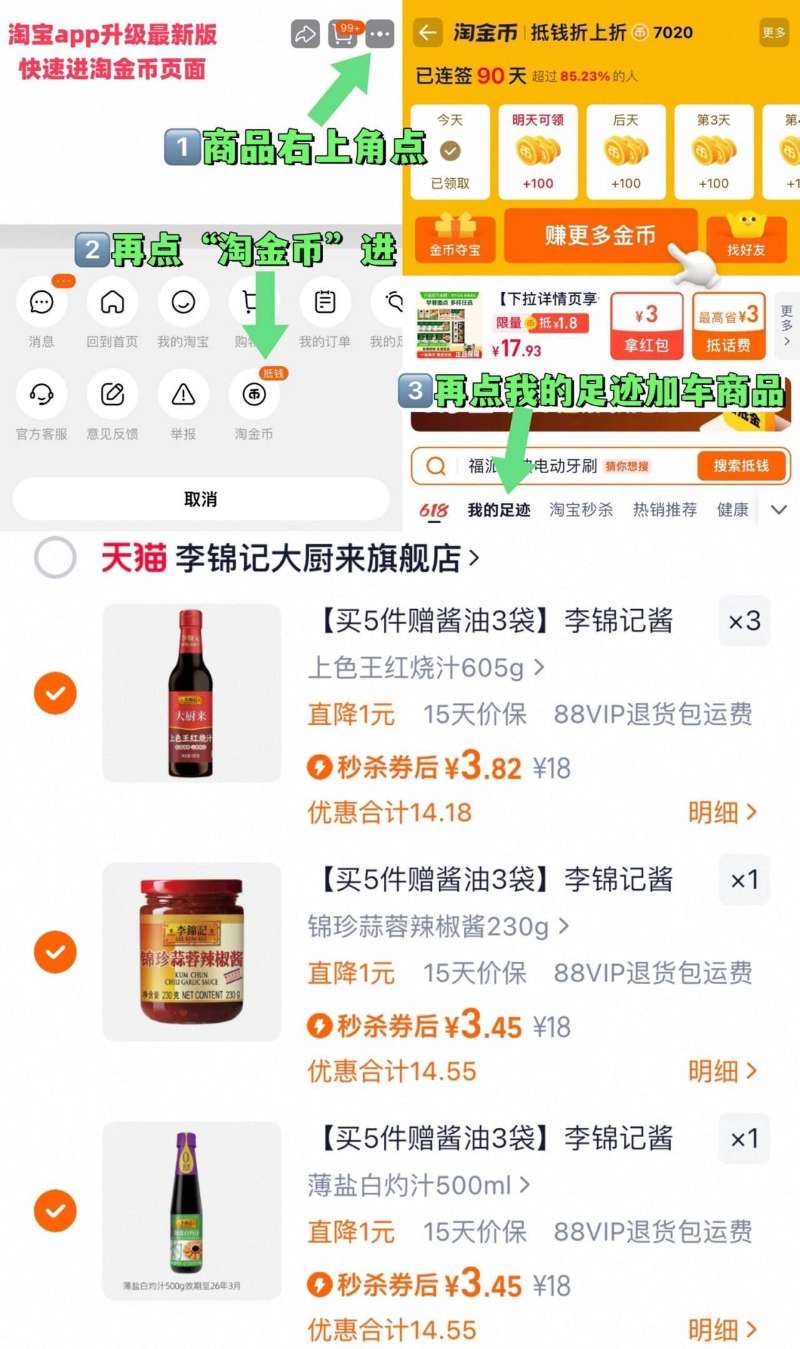
Task: Open the Messages icon in the grid menu
Action: (41, 303)
